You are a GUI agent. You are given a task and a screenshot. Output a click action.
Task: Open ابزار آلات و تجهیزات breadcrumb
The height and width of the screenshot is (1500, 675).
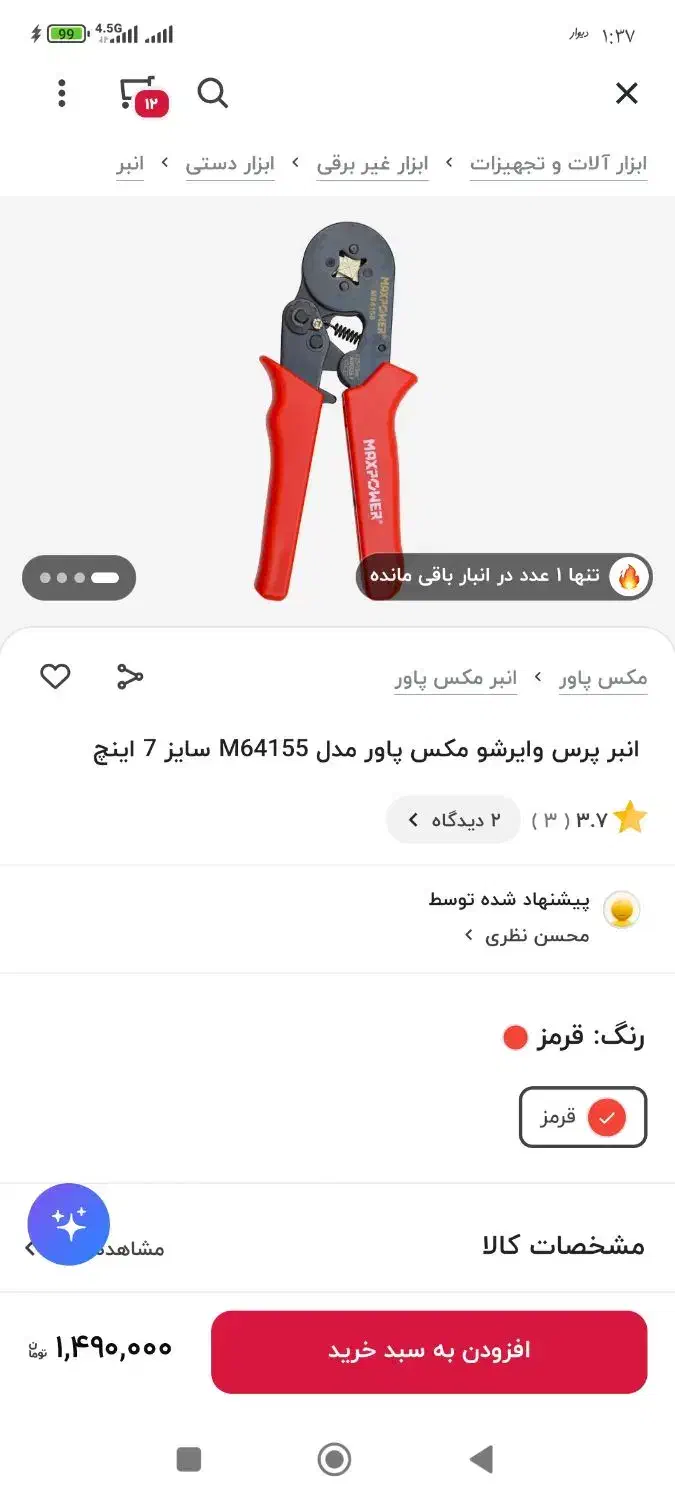559,164
